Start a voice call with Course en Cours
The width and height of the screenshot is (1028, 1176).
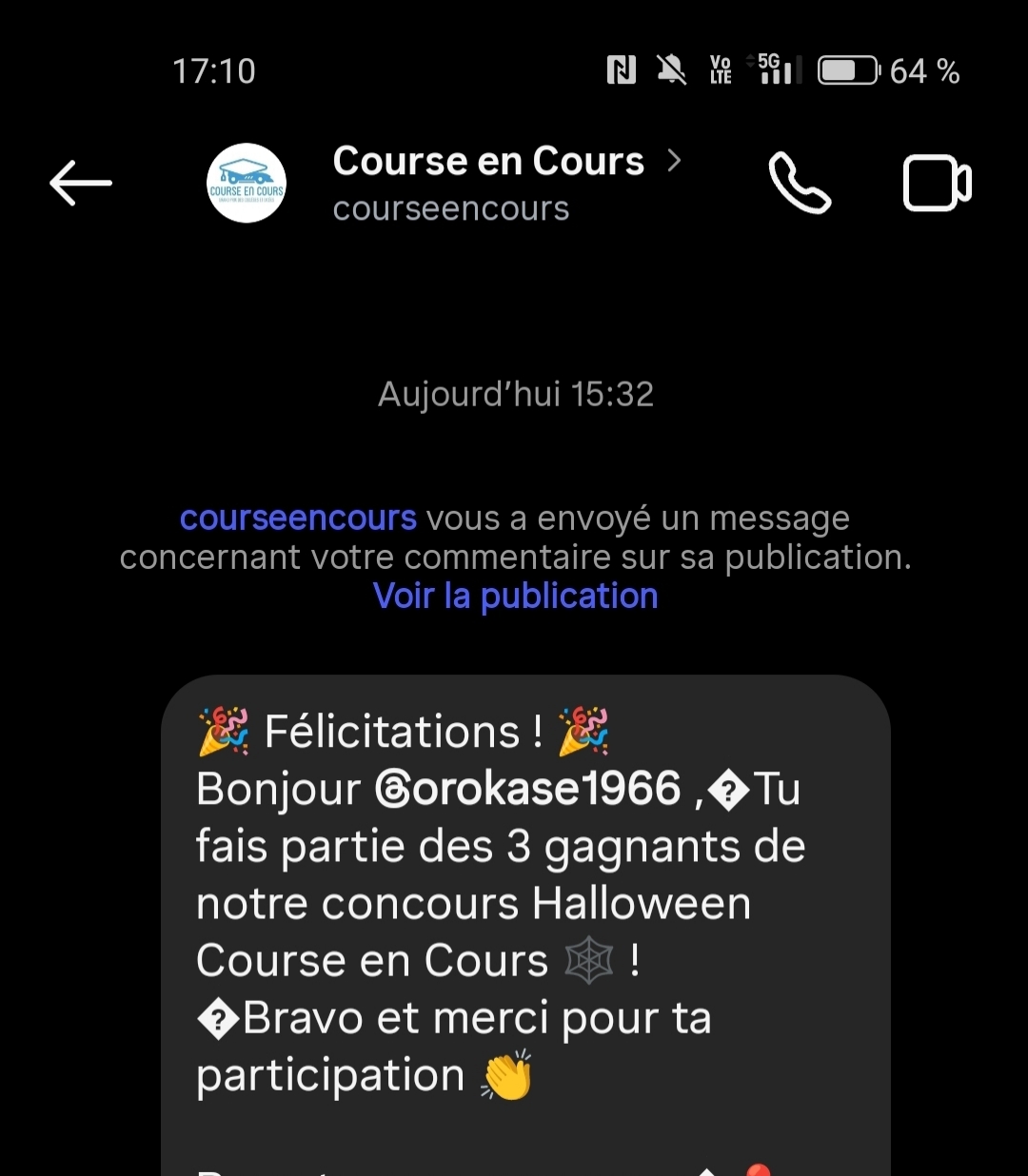click(x=799, y=183)
